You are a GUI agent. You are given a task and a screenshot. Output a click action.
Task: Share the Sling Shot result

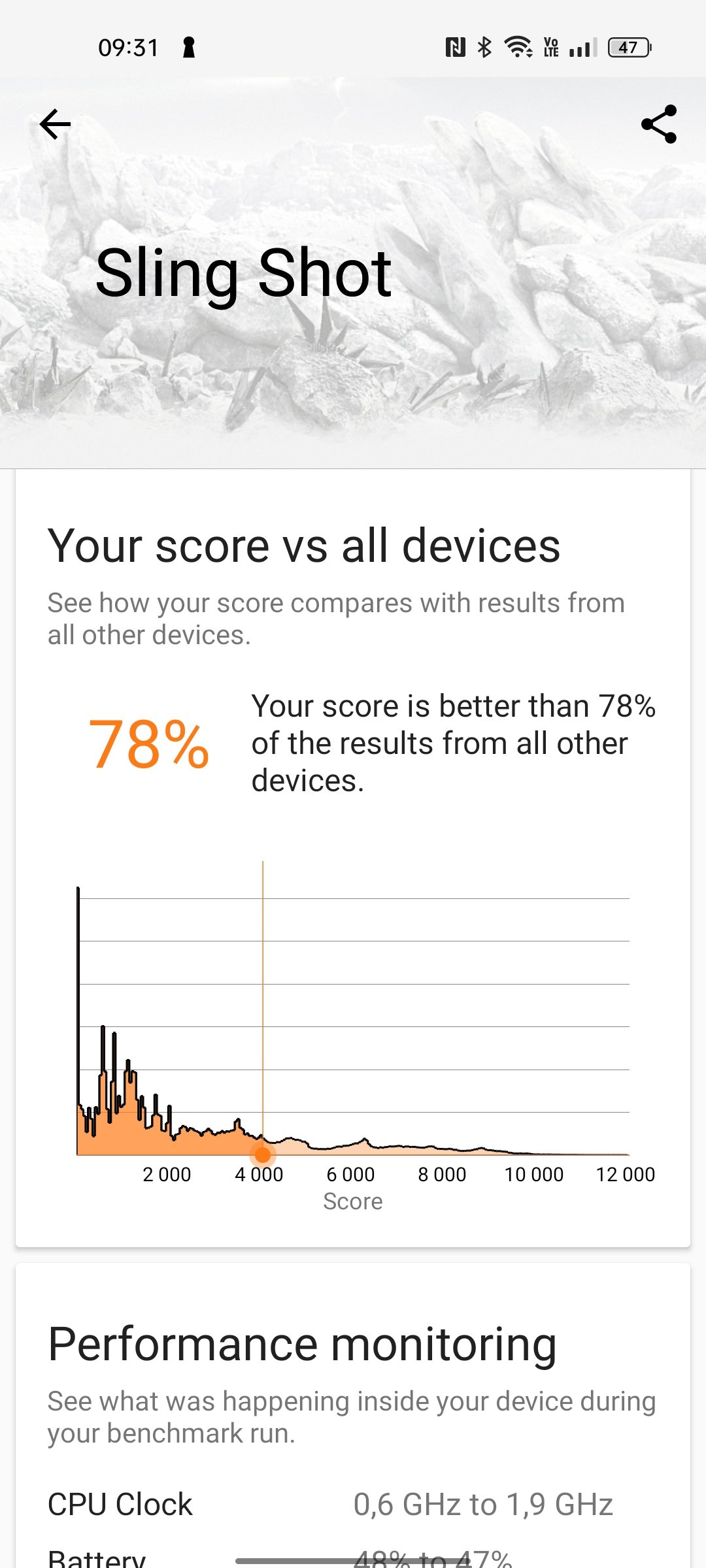coord(659,124)
